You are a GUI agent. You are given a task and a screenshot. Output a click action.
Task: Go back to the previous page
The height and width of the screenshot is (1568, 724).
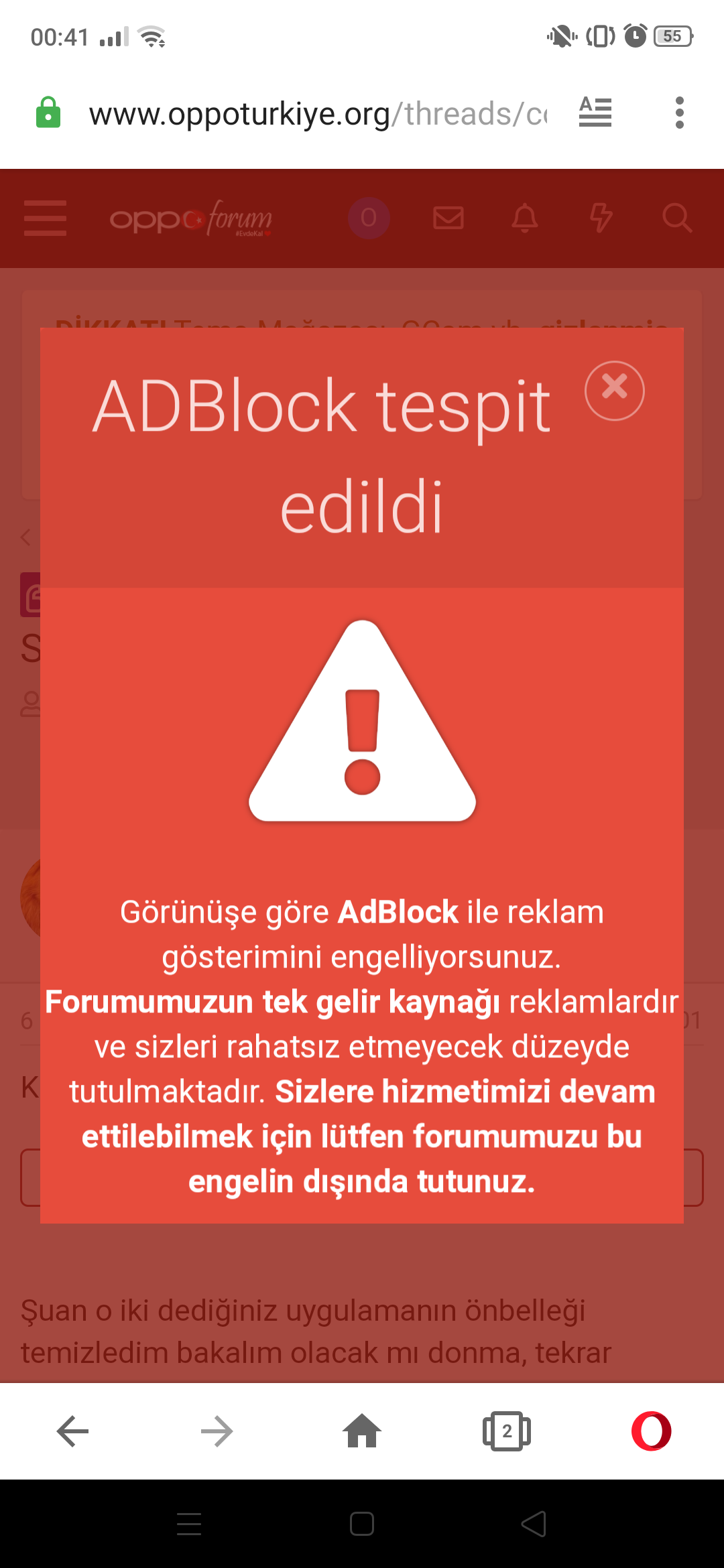tap(72, 1431)
